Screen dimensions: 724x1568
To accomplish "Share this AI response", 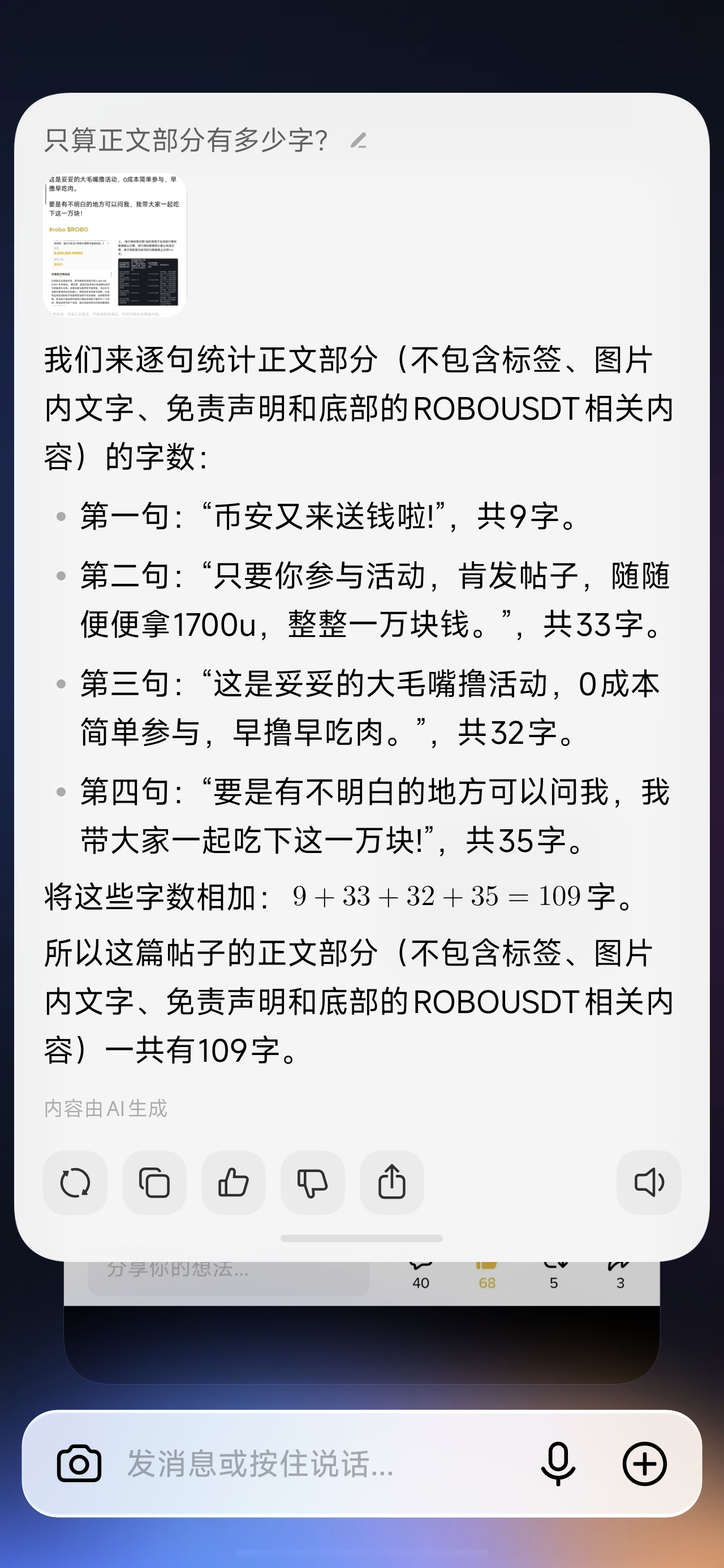I will tap(391, 1183).
